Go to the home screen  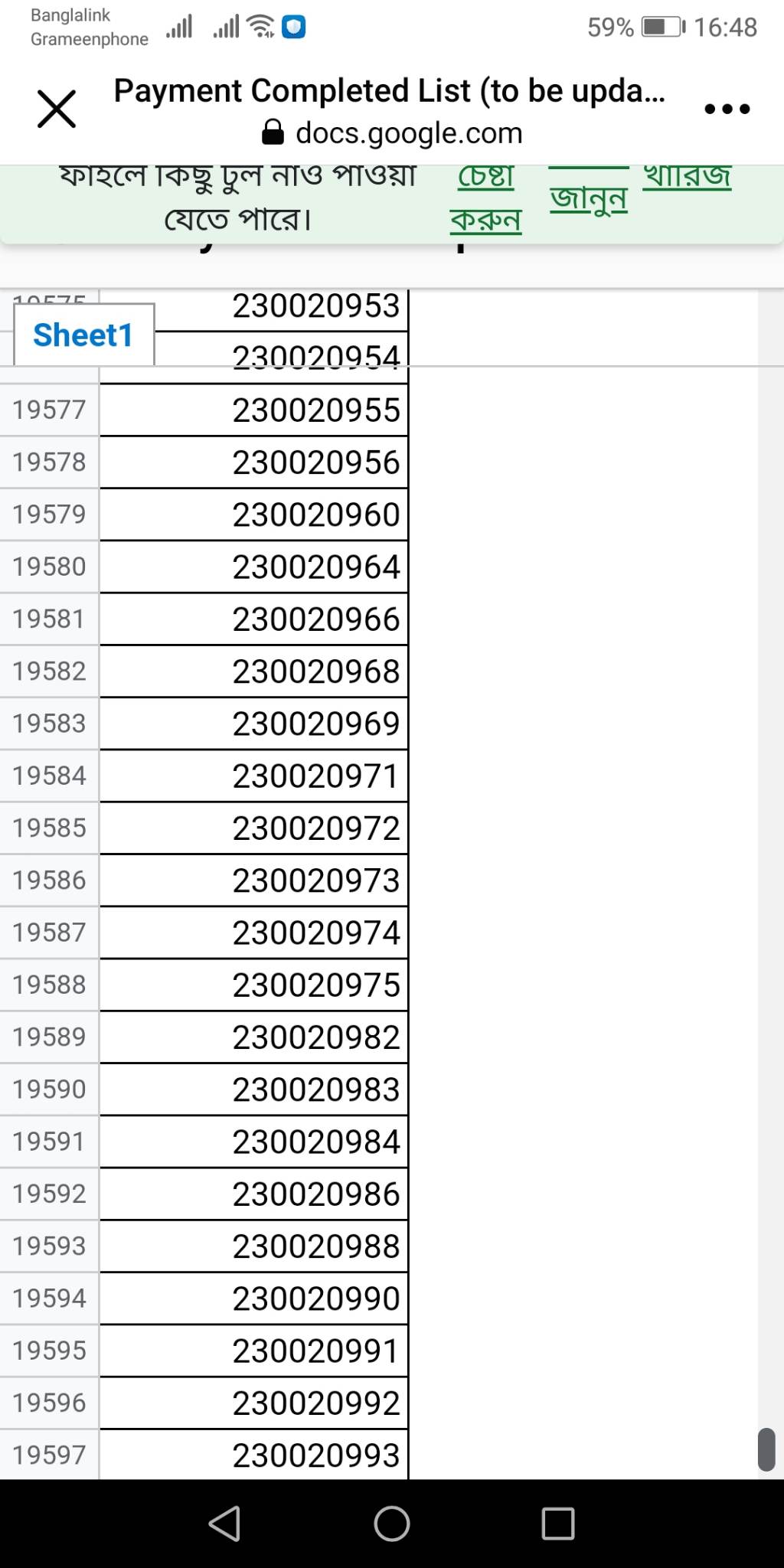point(392,1523)
